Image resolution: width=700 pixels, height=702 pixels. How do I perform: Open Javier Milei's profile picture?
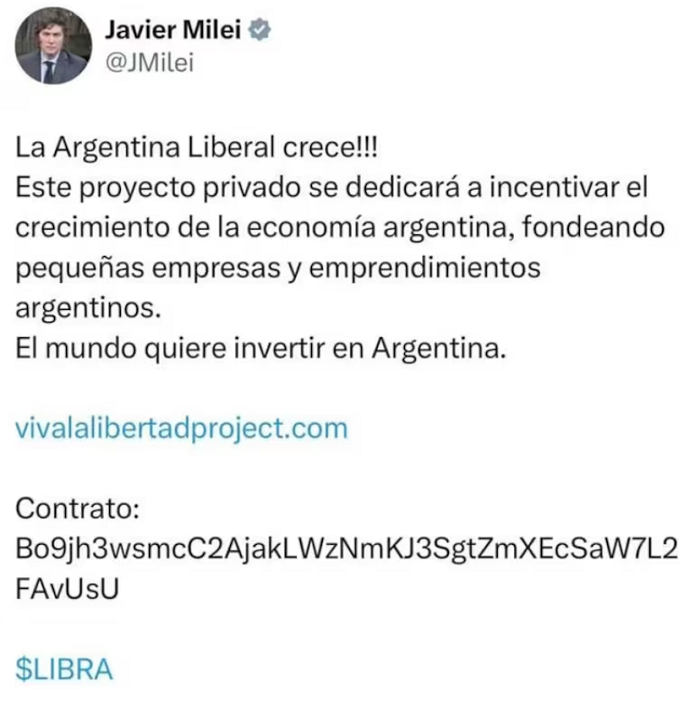click(x=53, y=45)
